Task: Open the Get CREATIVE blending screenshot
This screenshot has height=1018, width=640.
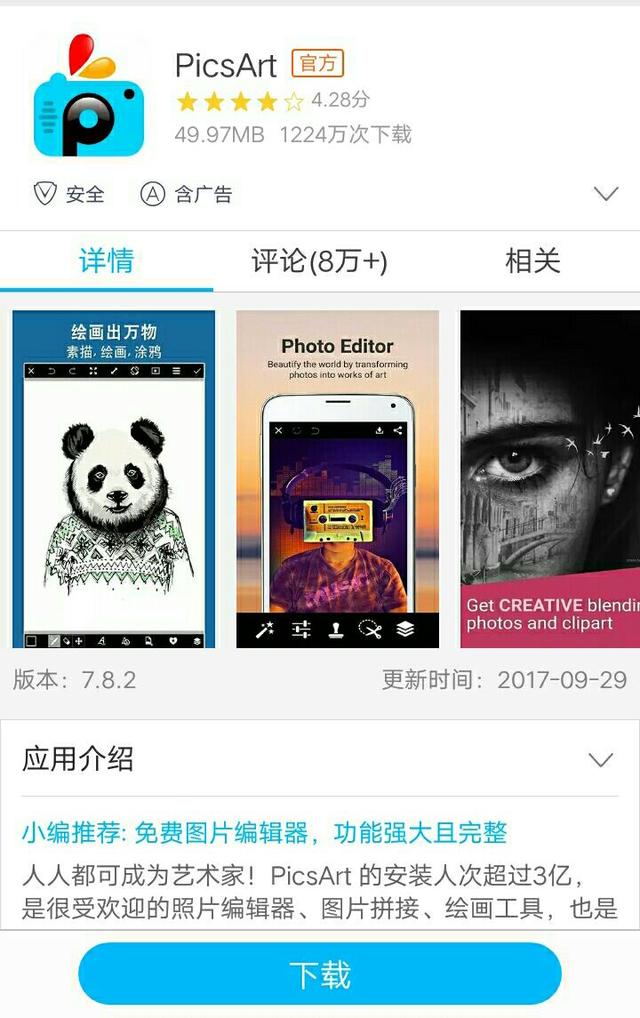Action: pos(550,478)
